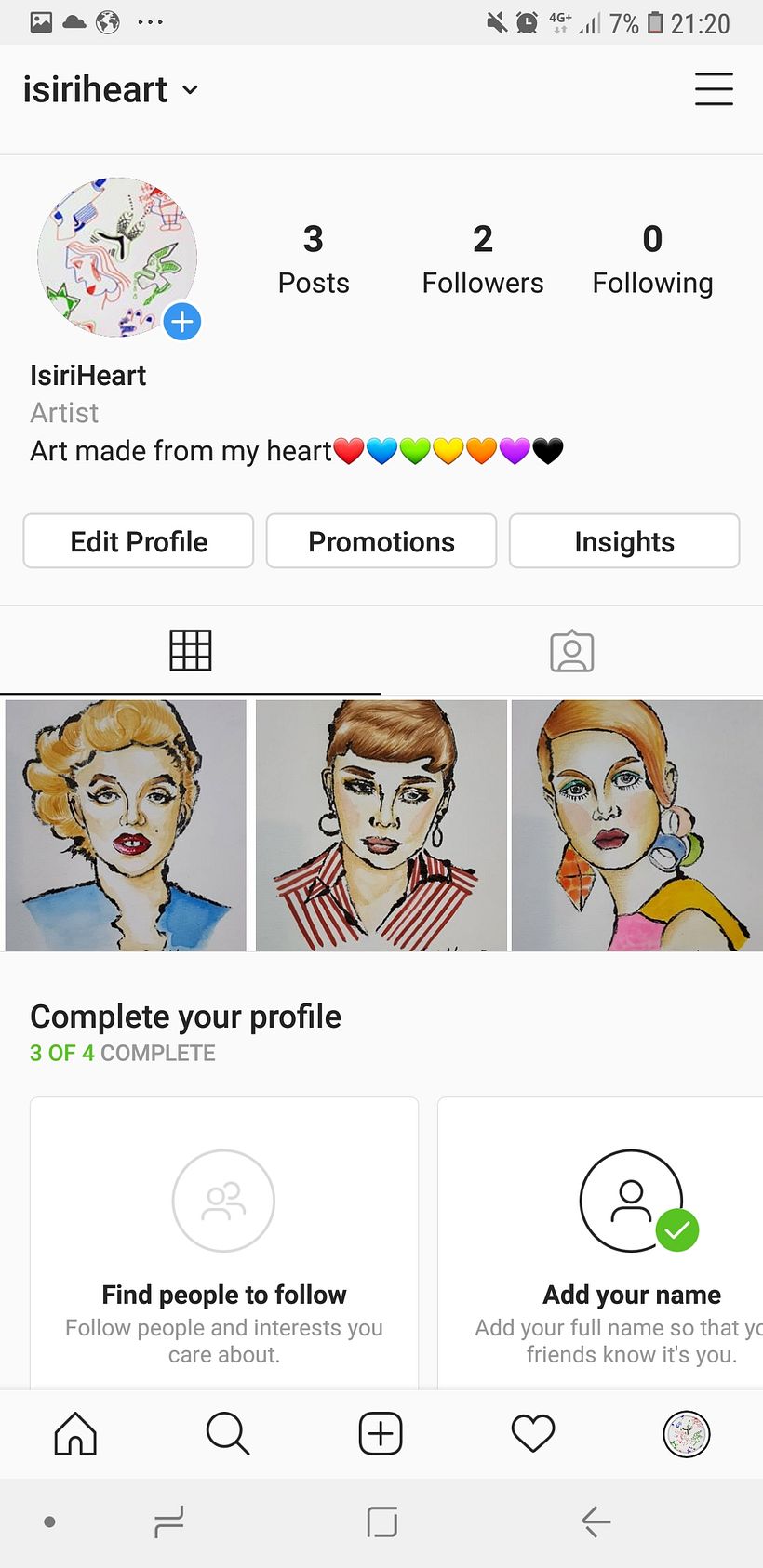Open the hamburger menu
This screenshot has height=1568, width=763.
point(714,89)
